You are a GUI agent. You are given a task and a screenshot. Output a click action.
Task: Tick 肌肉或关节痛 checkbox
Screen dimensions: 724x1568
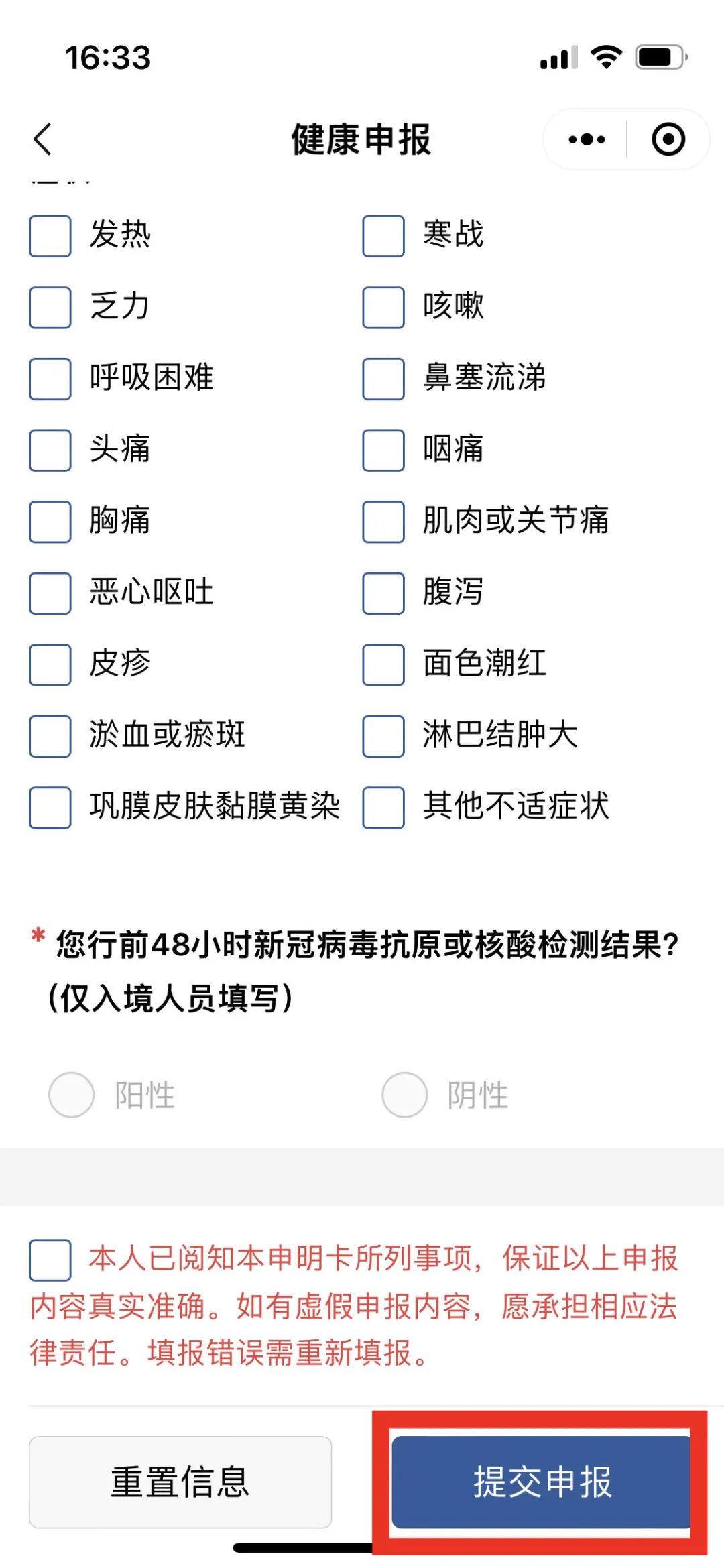(383, 522)
